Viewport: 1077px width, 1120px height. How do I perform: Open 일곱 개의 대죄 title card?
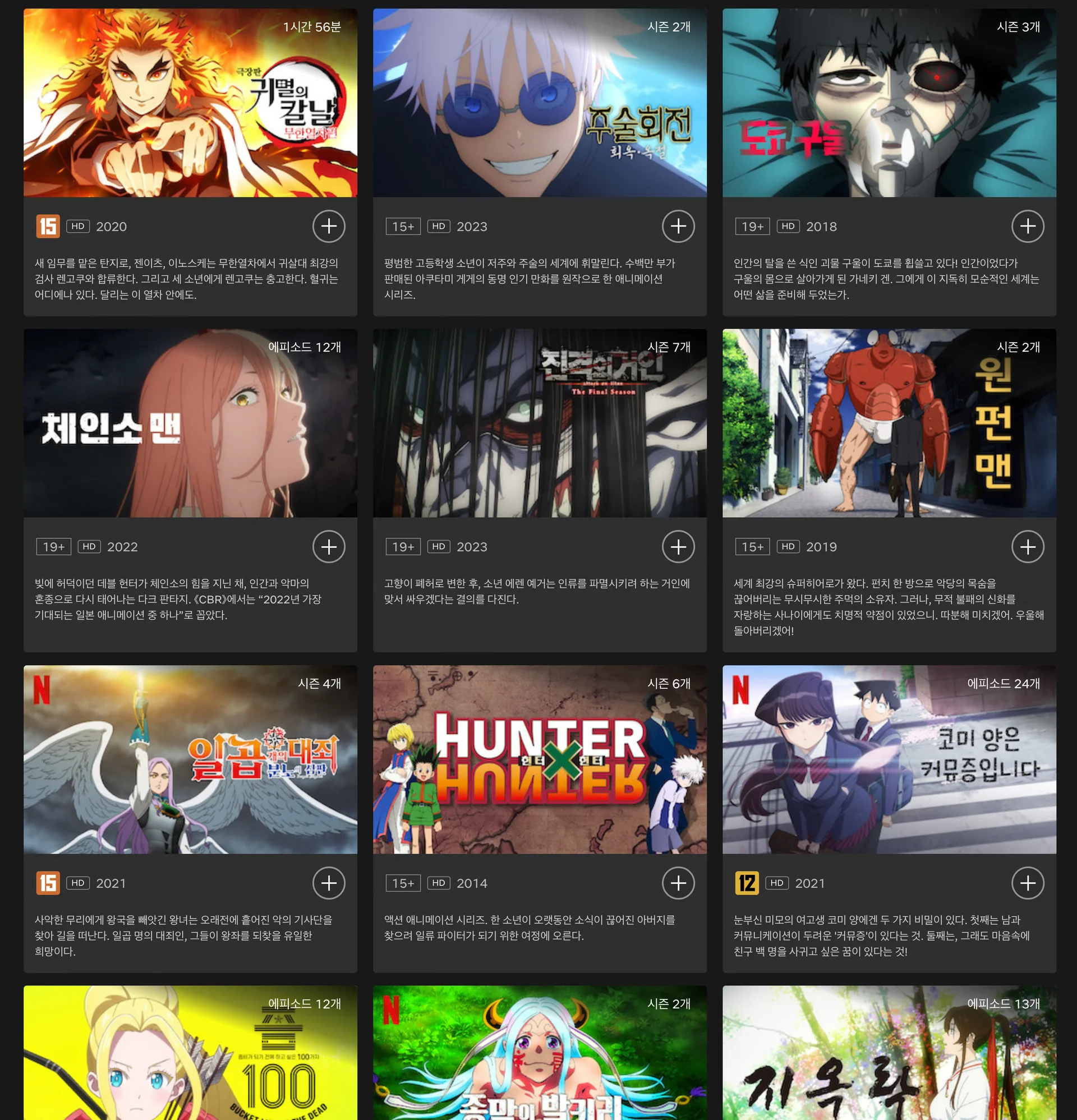click(190, 759)
